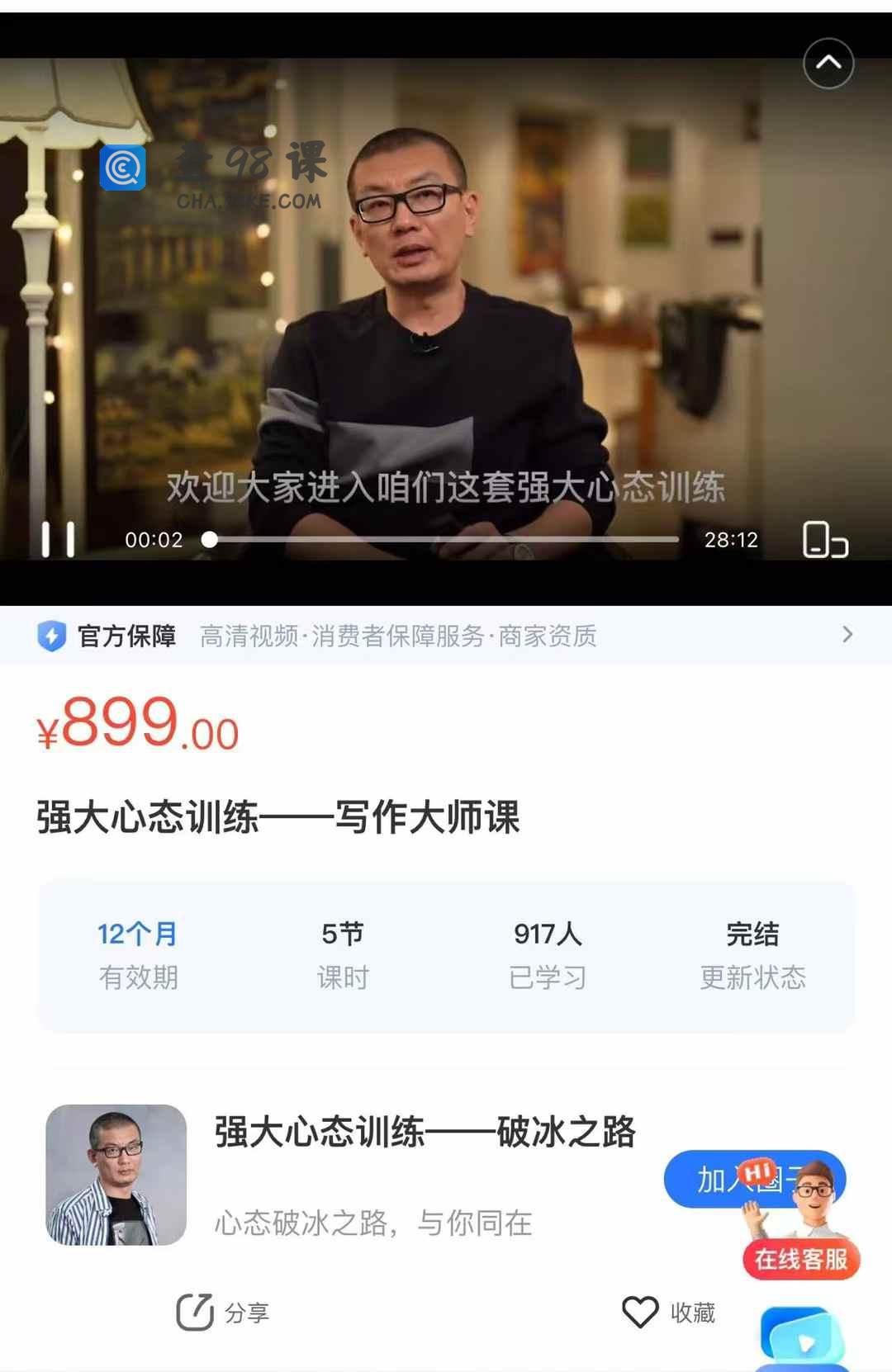This screenshot has height=1372, width=892.
Task: Open the 官方保障 guarantee details
Action: click(446, 636)
